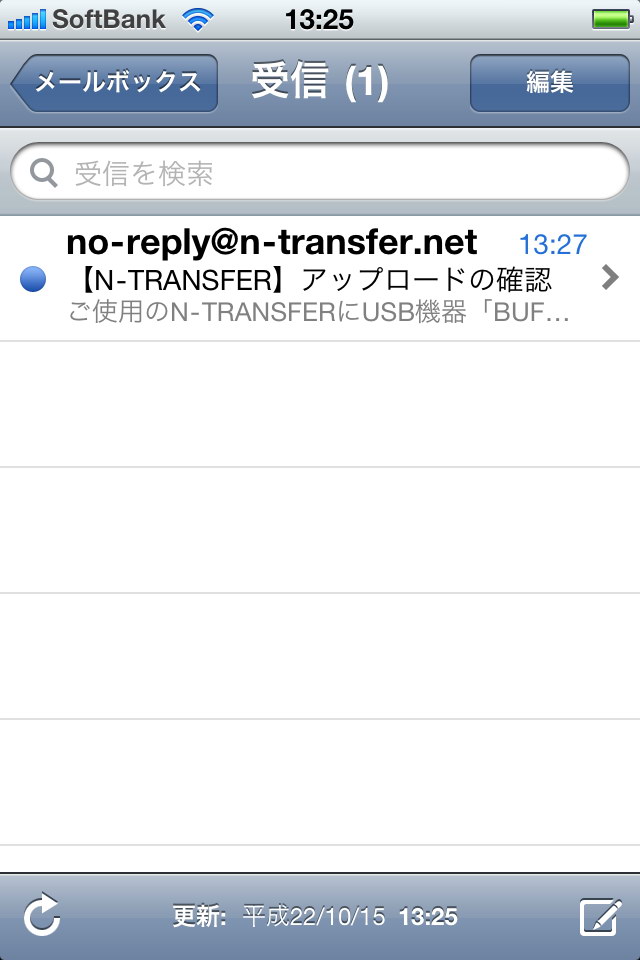
Task: Tap the 編集 button
Action: [549, 82]
